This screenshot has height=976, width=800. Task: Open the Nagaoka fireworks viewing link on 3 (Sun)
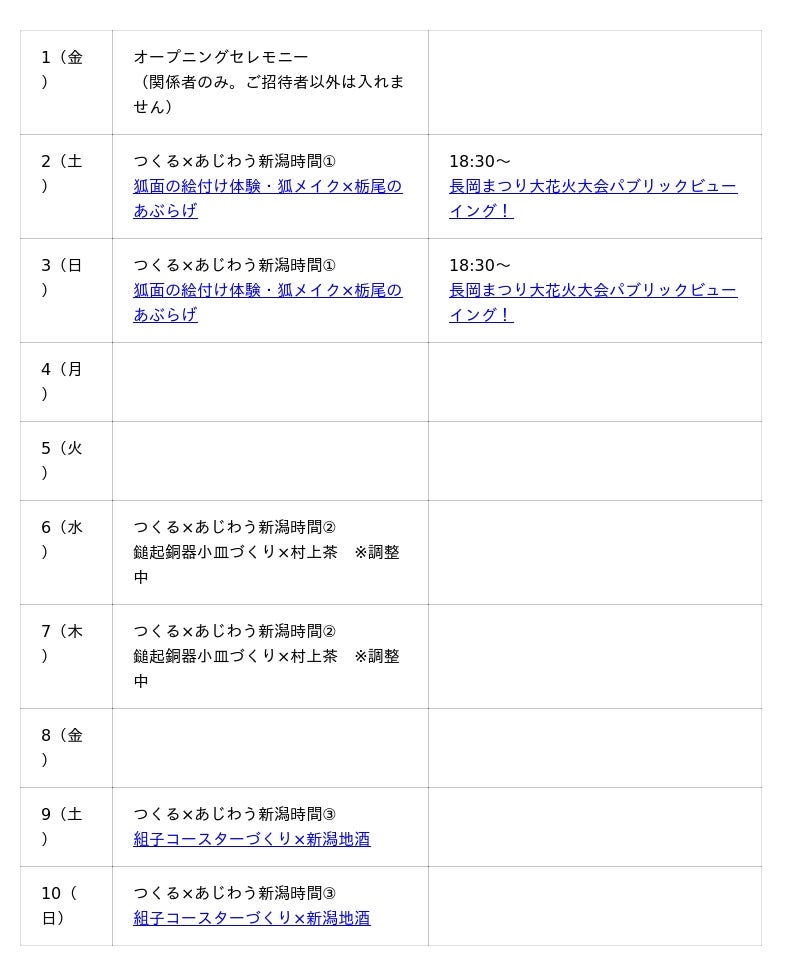(592, 291)
